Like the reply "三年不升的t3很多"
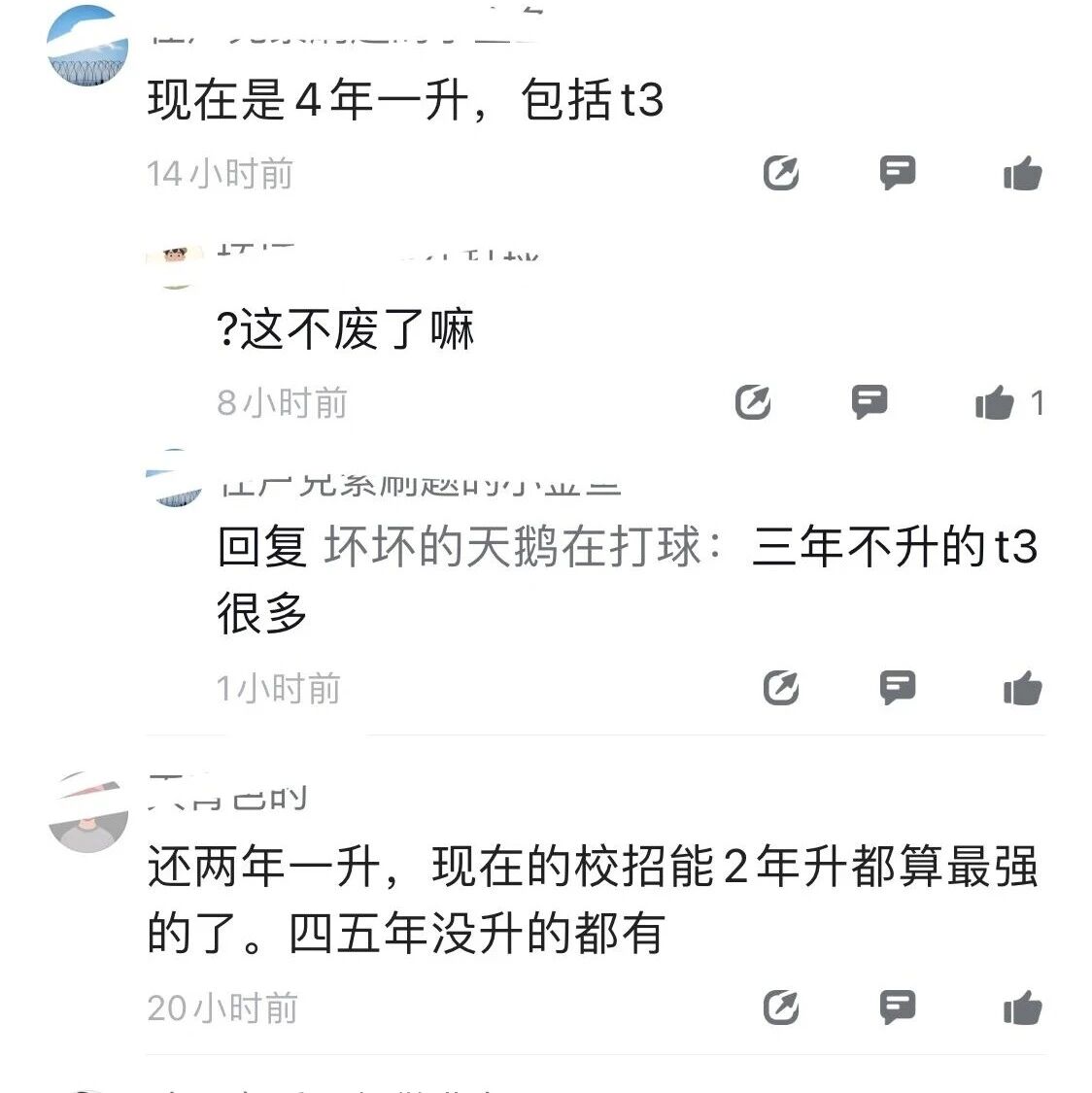 [1022, 688]
